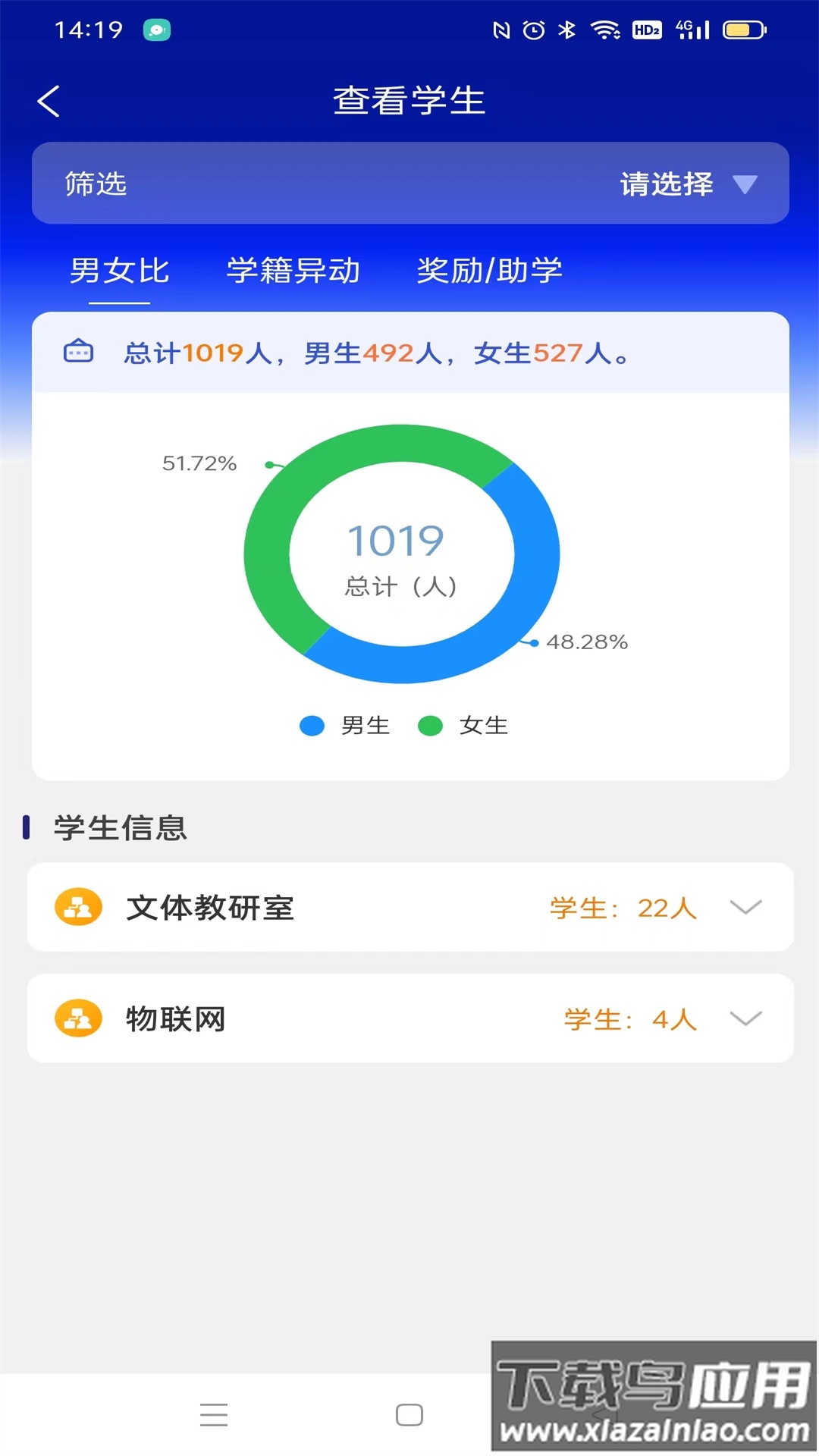Select the orange department icon for 文体教研室

[x=78, y=907]
